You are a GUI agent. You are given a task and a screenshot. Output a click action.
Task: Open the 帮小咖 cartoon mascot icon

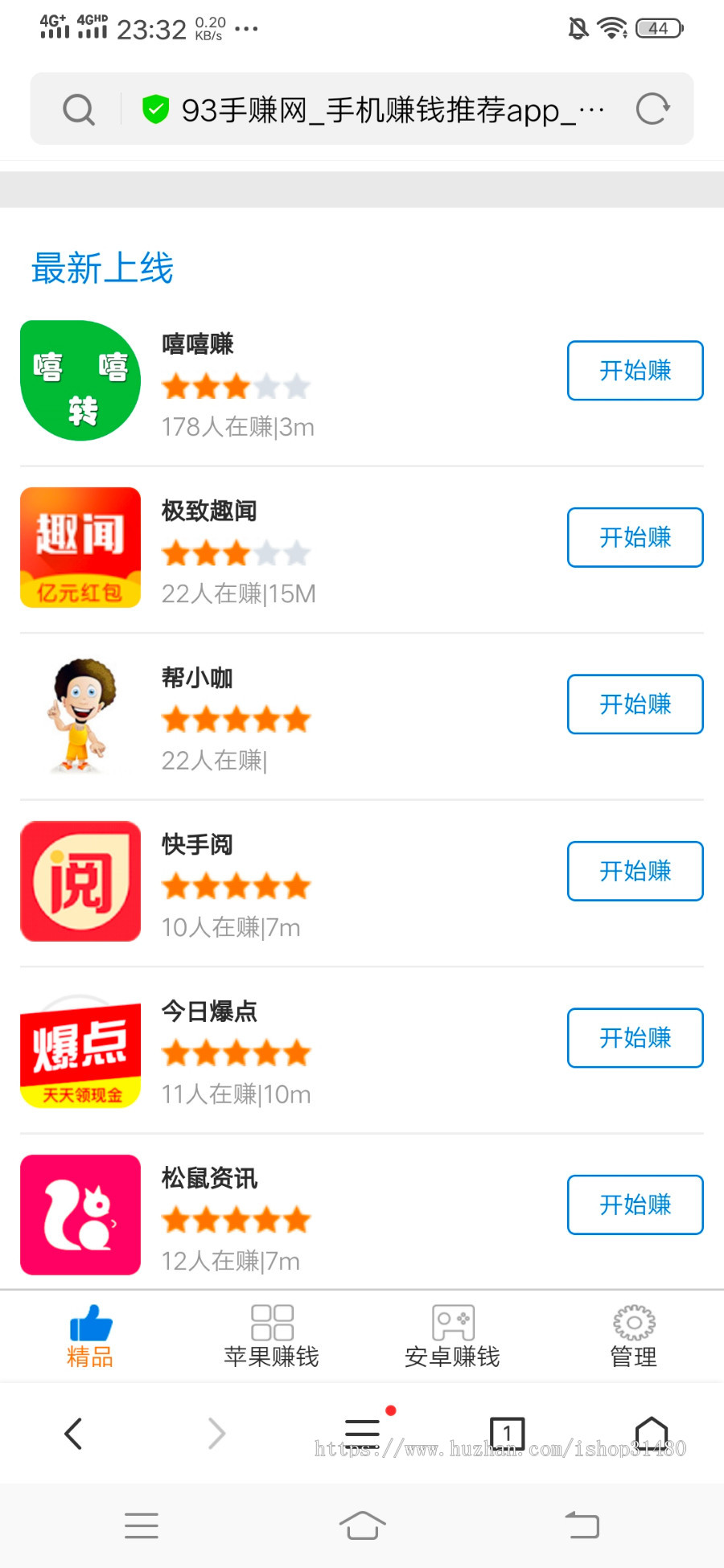coord(80,714)
